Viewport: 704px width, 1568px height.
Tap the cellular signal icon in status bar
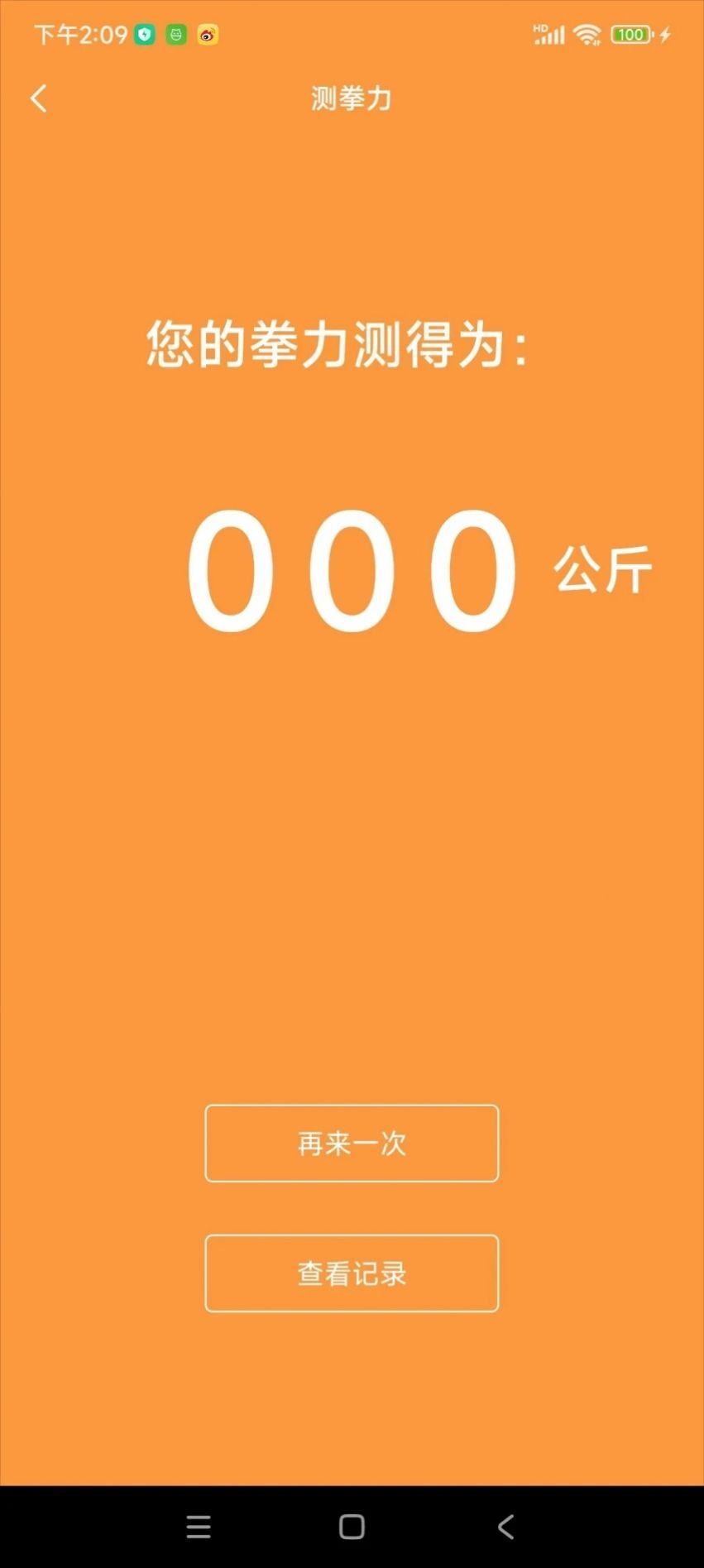click(x=550, y=35)
